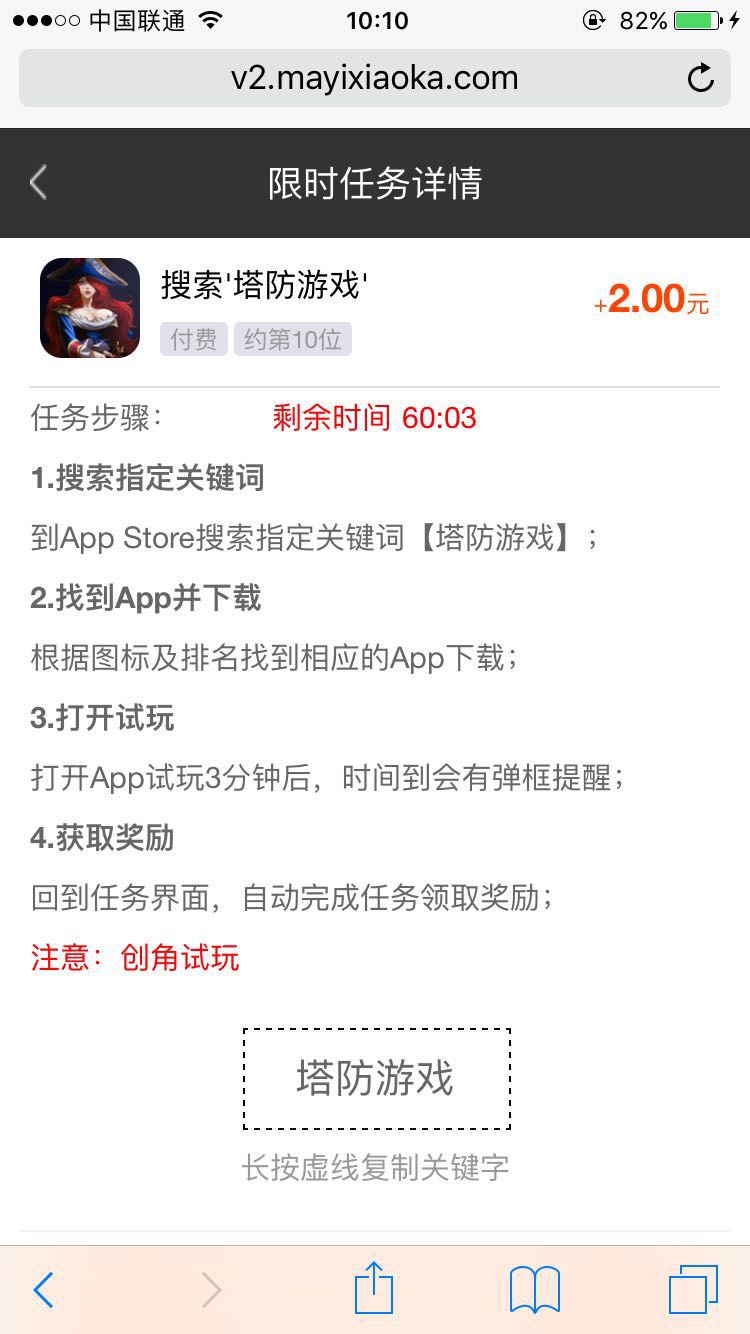Open the Safari tabs overview
The image size is (750, 1334).
click(x=693, y=1290)
